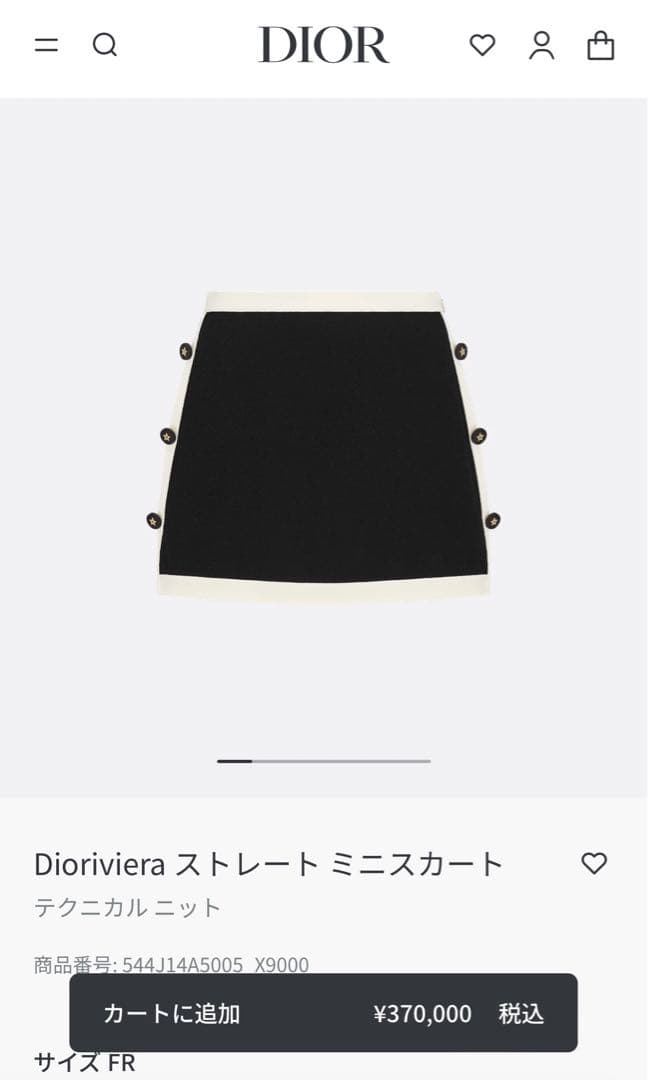Viewport: 648px width, 1080px height.
Task: Open the hamburger menu
Action: 46,45
